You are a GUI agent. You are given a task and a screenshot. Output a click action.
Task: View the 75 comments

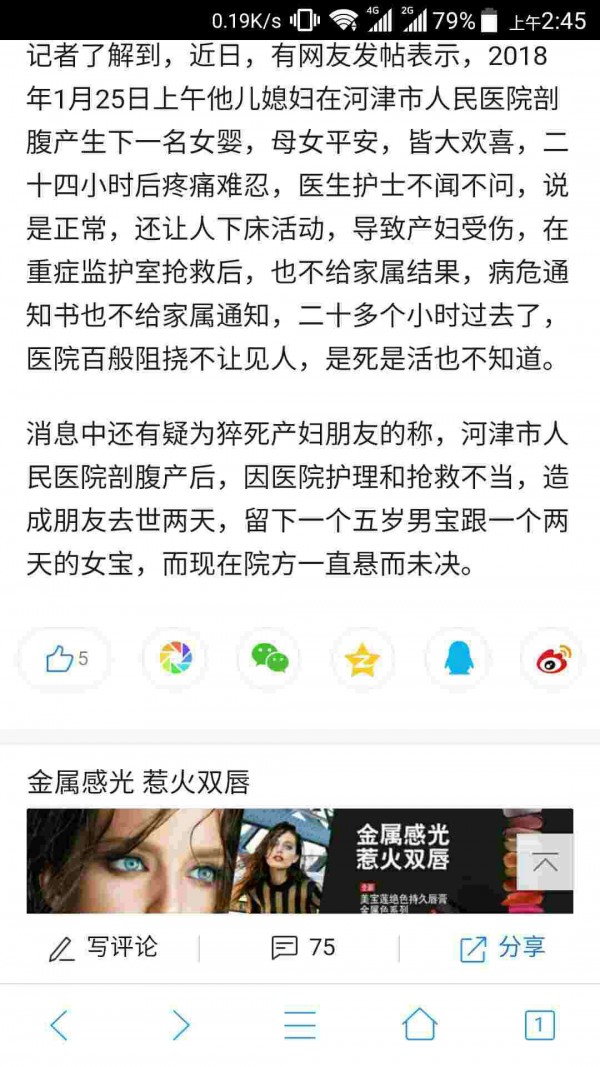pos(304,947)
